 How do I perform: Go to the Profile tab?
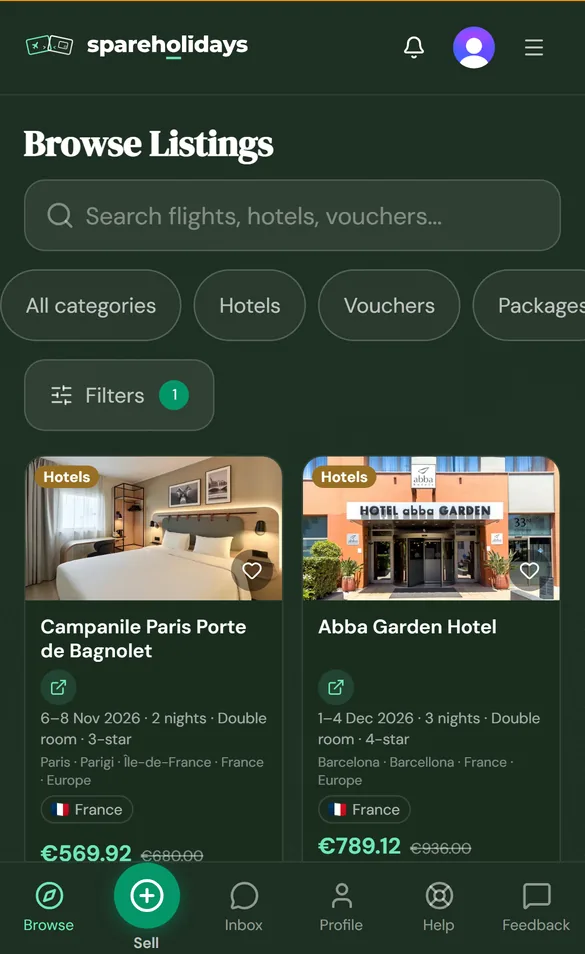(341, 907)
